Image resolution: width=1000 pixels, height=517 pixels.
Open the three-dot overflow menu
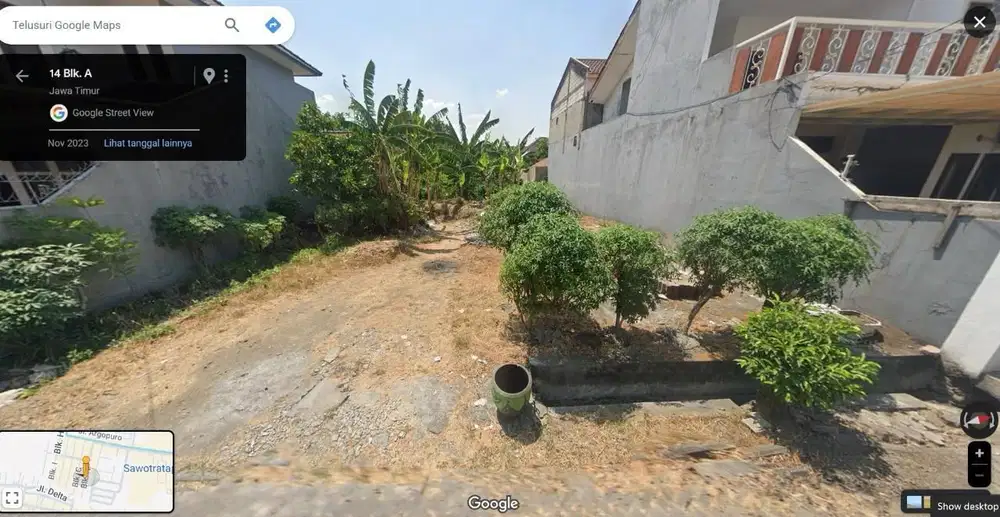(x=226, y=76)
